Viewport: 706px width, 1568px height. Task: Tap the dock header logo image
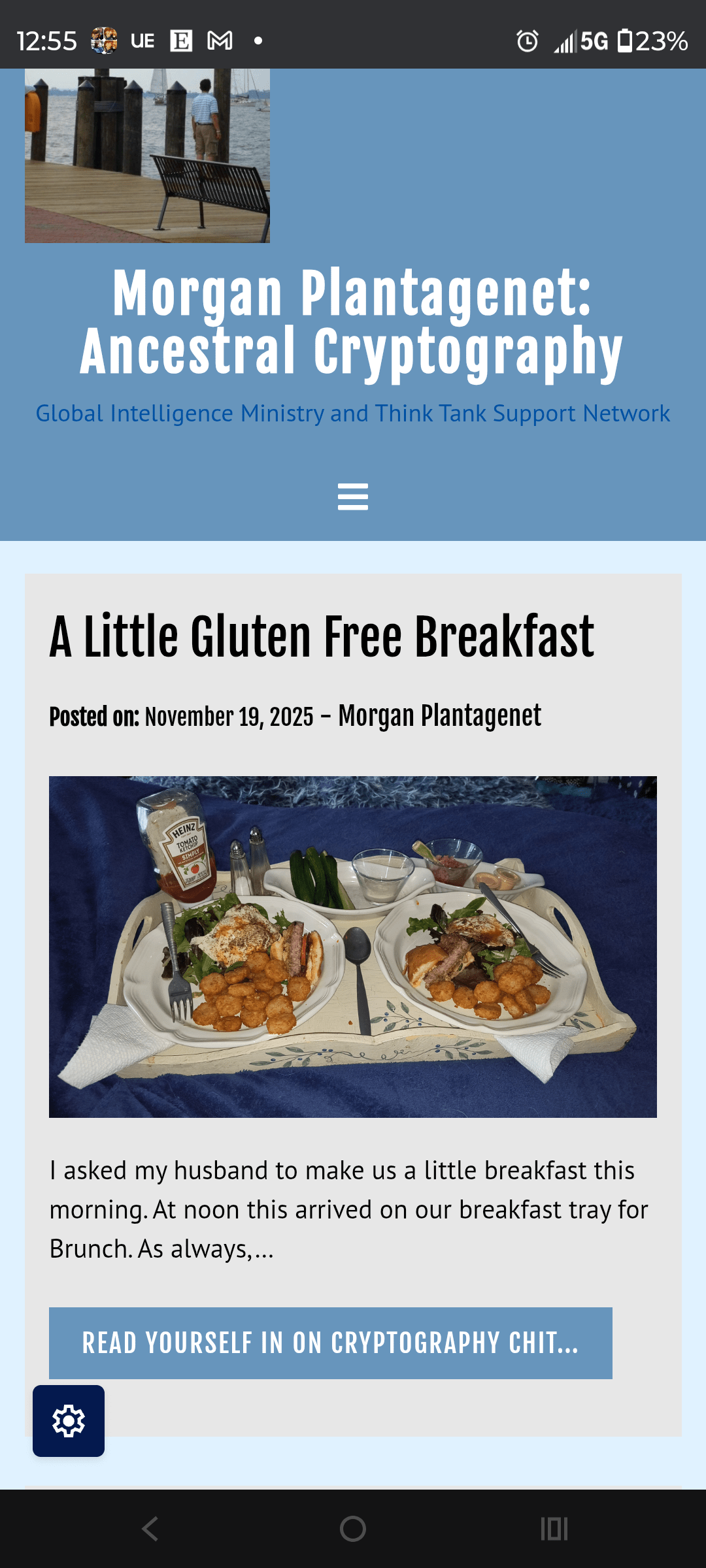(x=147, y=155)
